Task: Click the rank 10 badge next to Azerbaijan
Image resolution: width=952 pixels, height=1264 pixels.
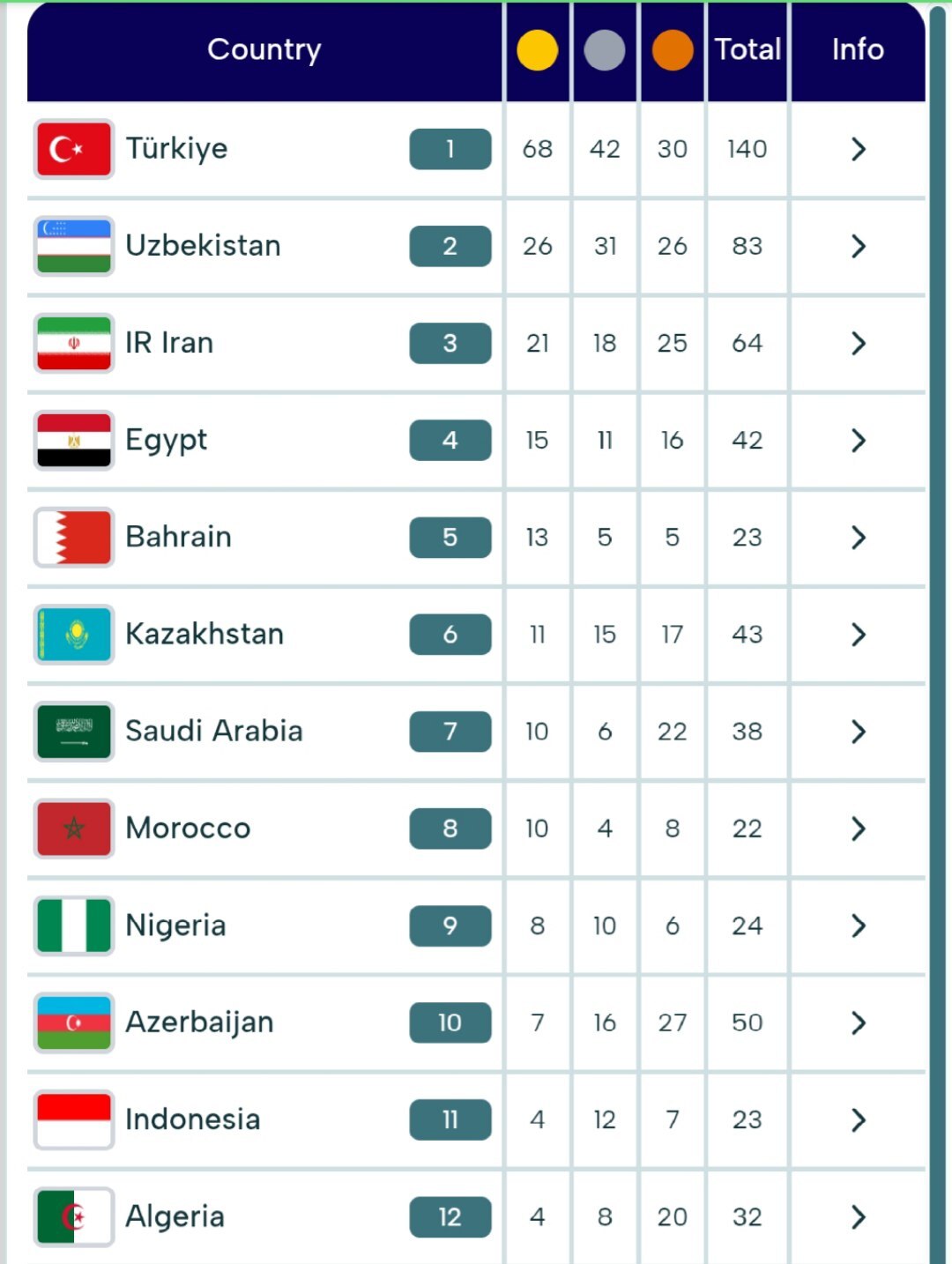Action: (x=450, y=1022)
